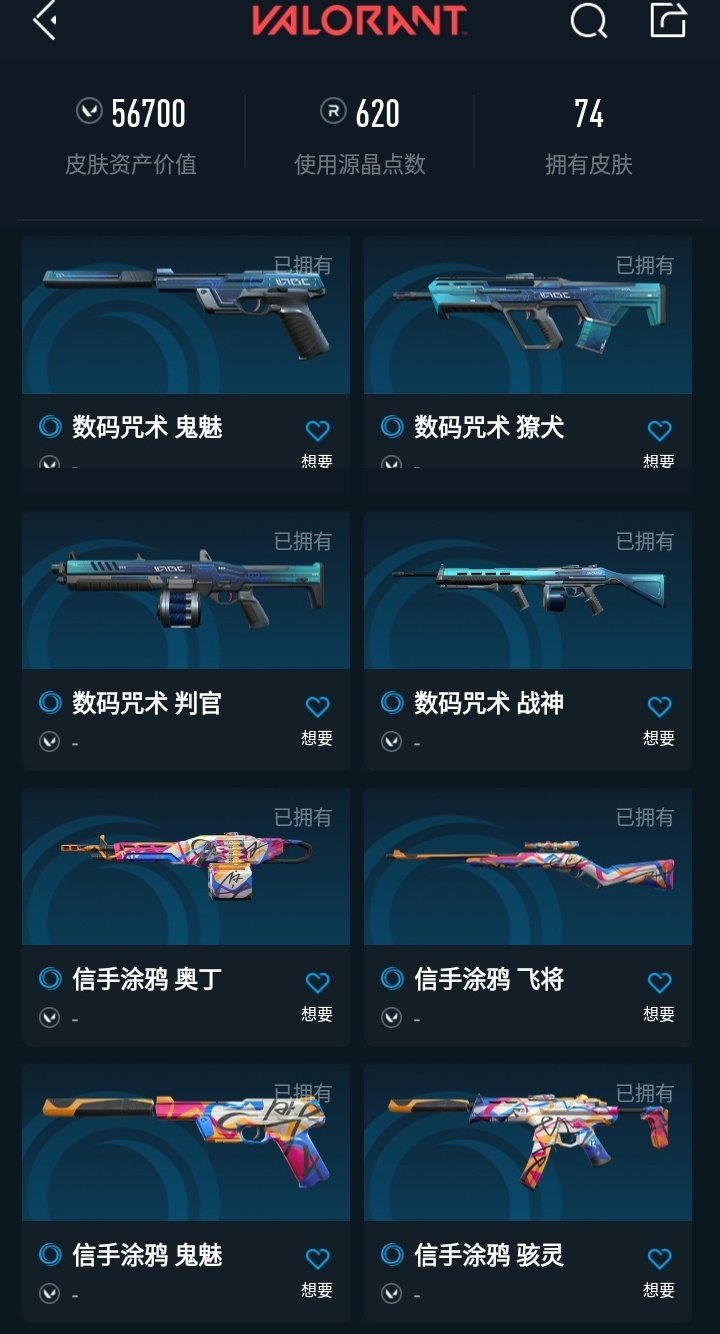Mark 数码咒术 獠犬 as wanted
The image size is (720, 1334).
point(659,432)
